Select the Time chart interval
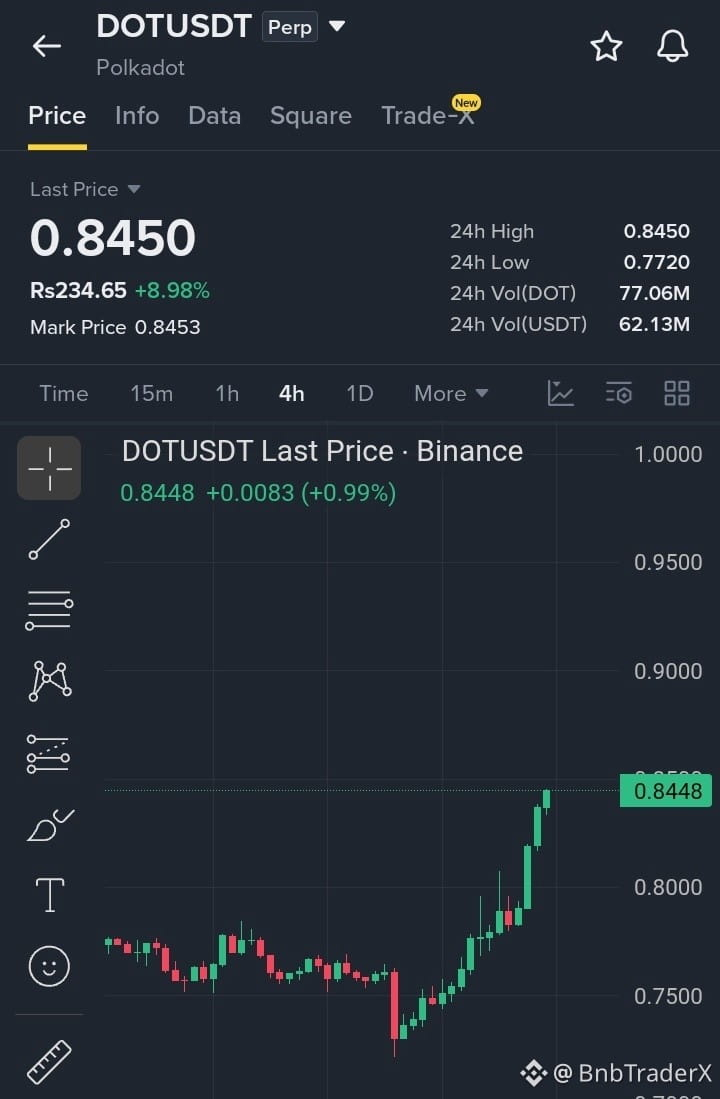 (x=64, y=393)
